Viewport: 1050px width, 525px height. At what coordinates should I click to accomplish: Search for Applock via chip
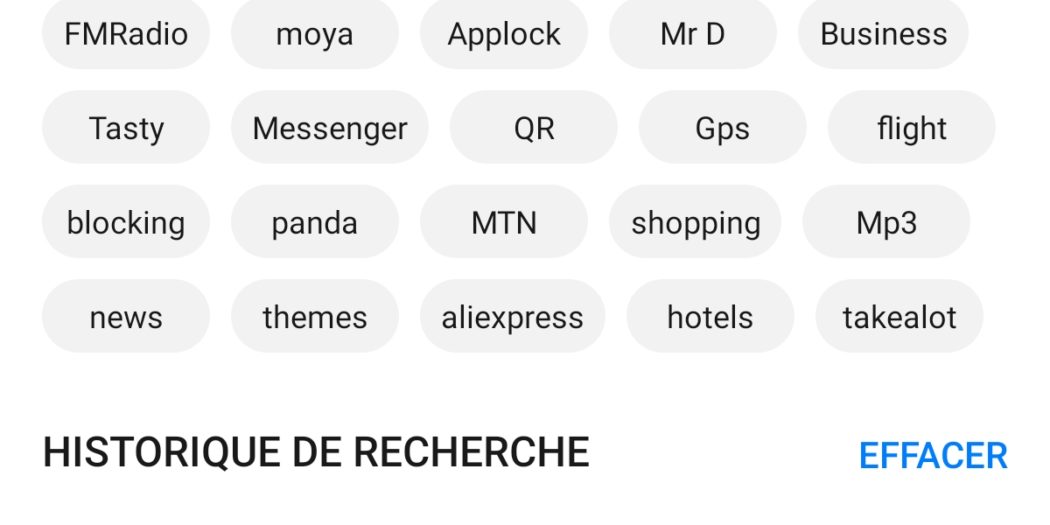pyautogui.click(x=504, y=34)
